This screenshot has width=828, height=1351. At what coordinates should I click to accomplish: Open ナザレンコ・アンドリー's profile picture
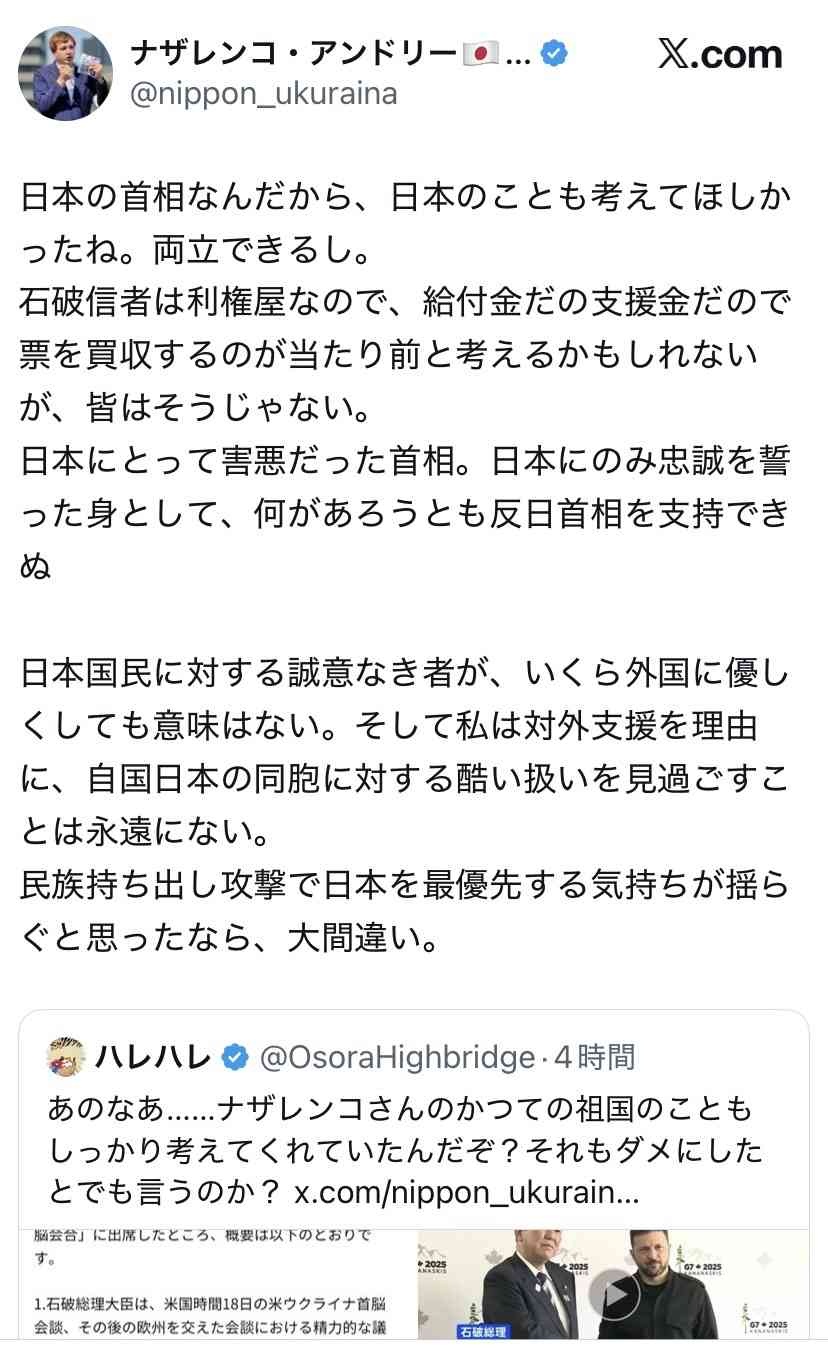pos(66,73)
